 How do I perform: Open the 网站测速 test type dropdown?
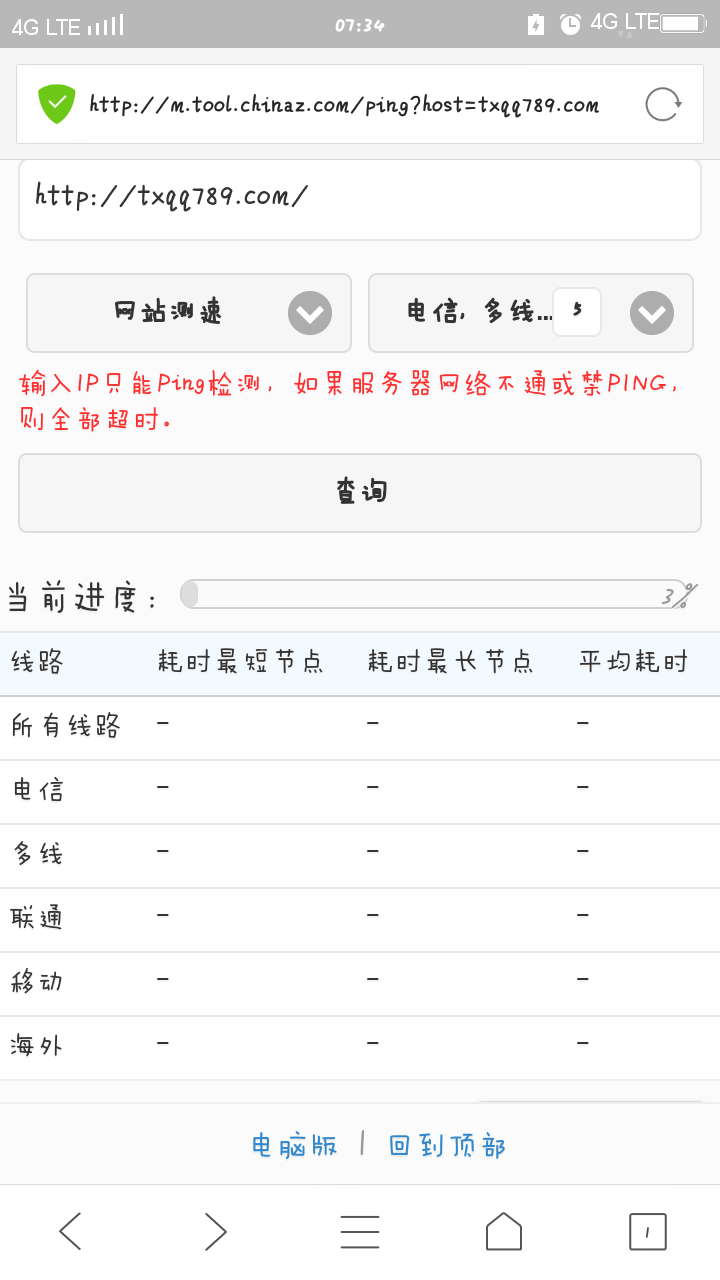189,313
